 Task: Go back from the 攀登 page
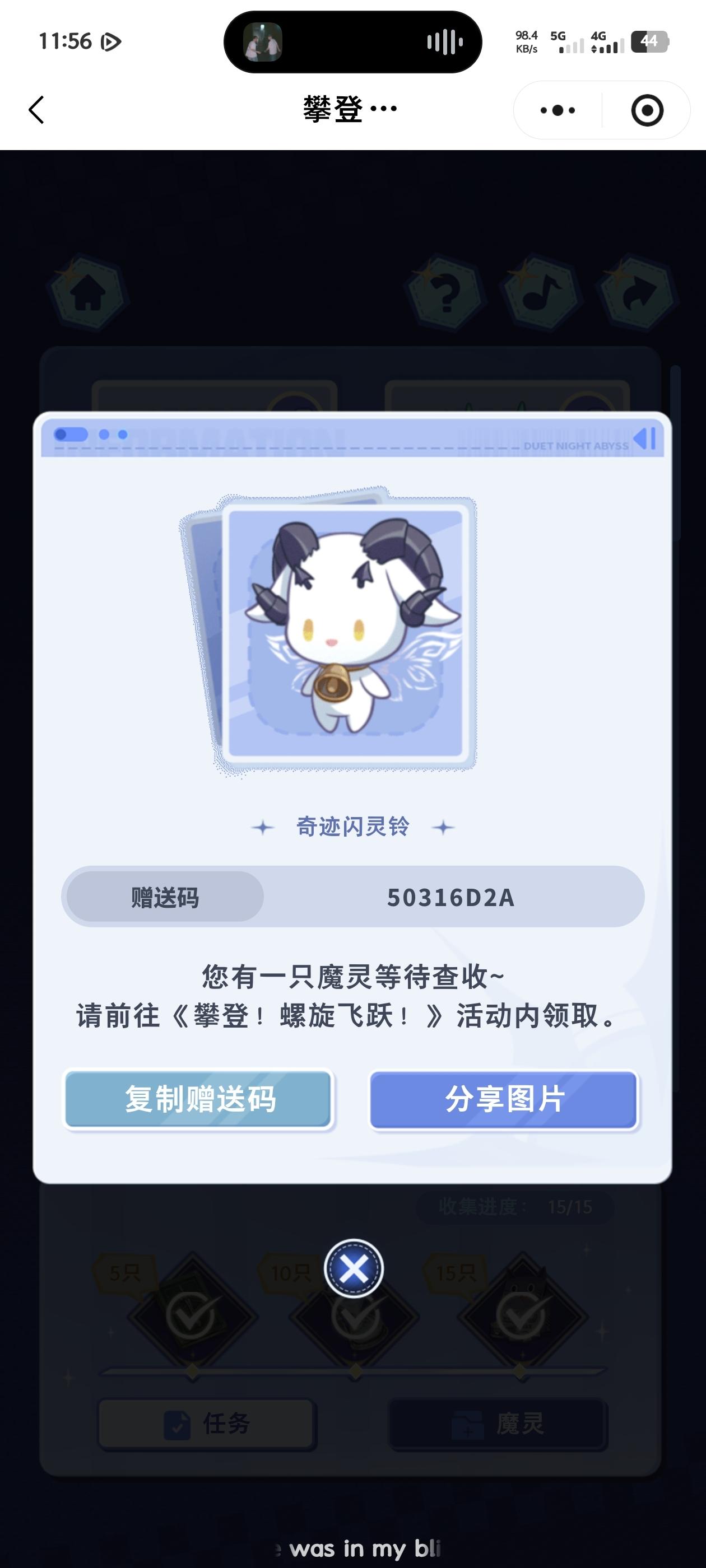(x=36, y=110)
